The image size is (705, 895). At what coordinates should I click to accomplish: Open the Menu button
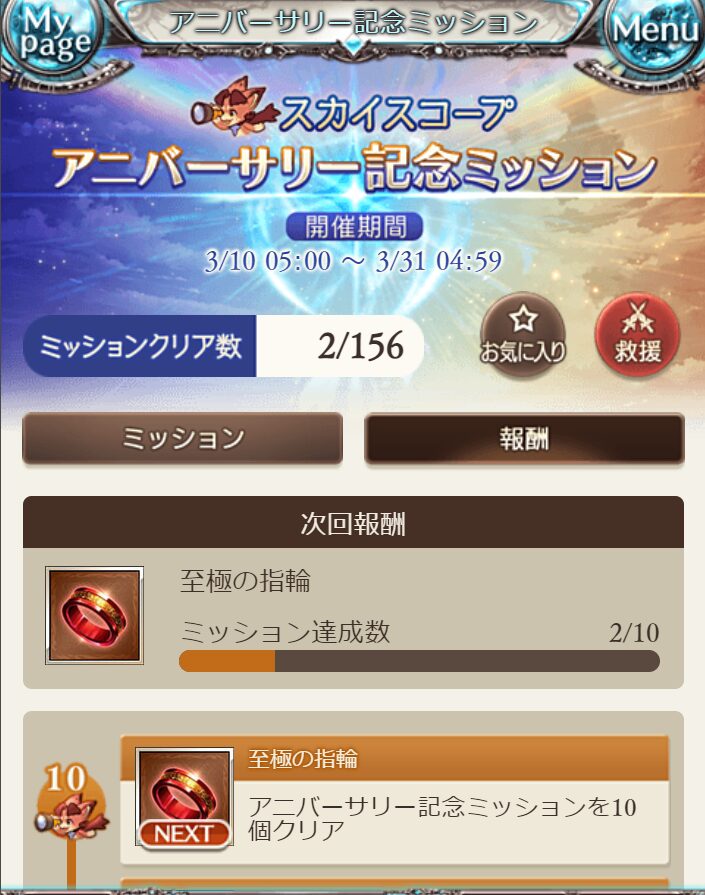tap(657, 35)
